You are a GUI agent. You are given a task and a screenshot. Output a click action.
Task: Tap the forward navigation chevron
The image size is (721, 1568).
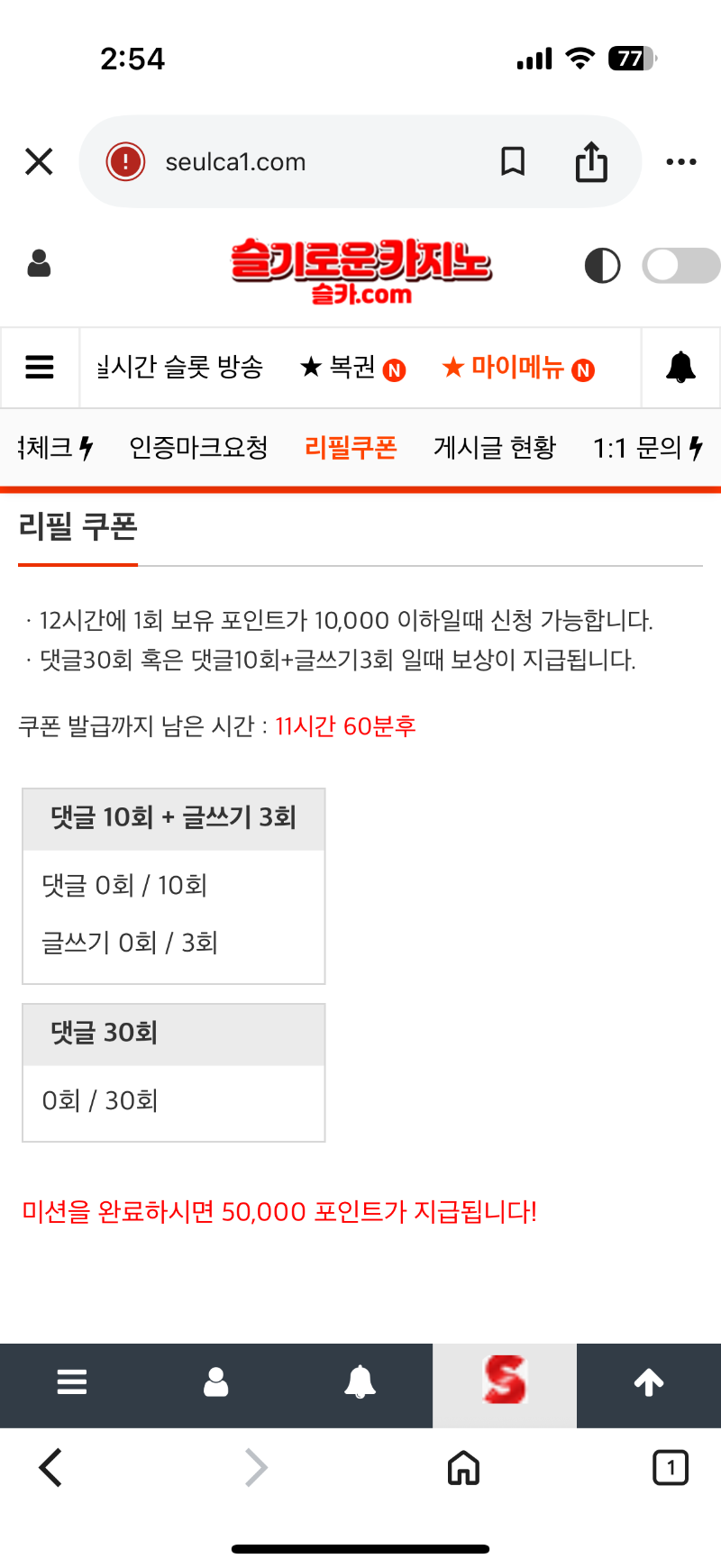pos(255,1467)
